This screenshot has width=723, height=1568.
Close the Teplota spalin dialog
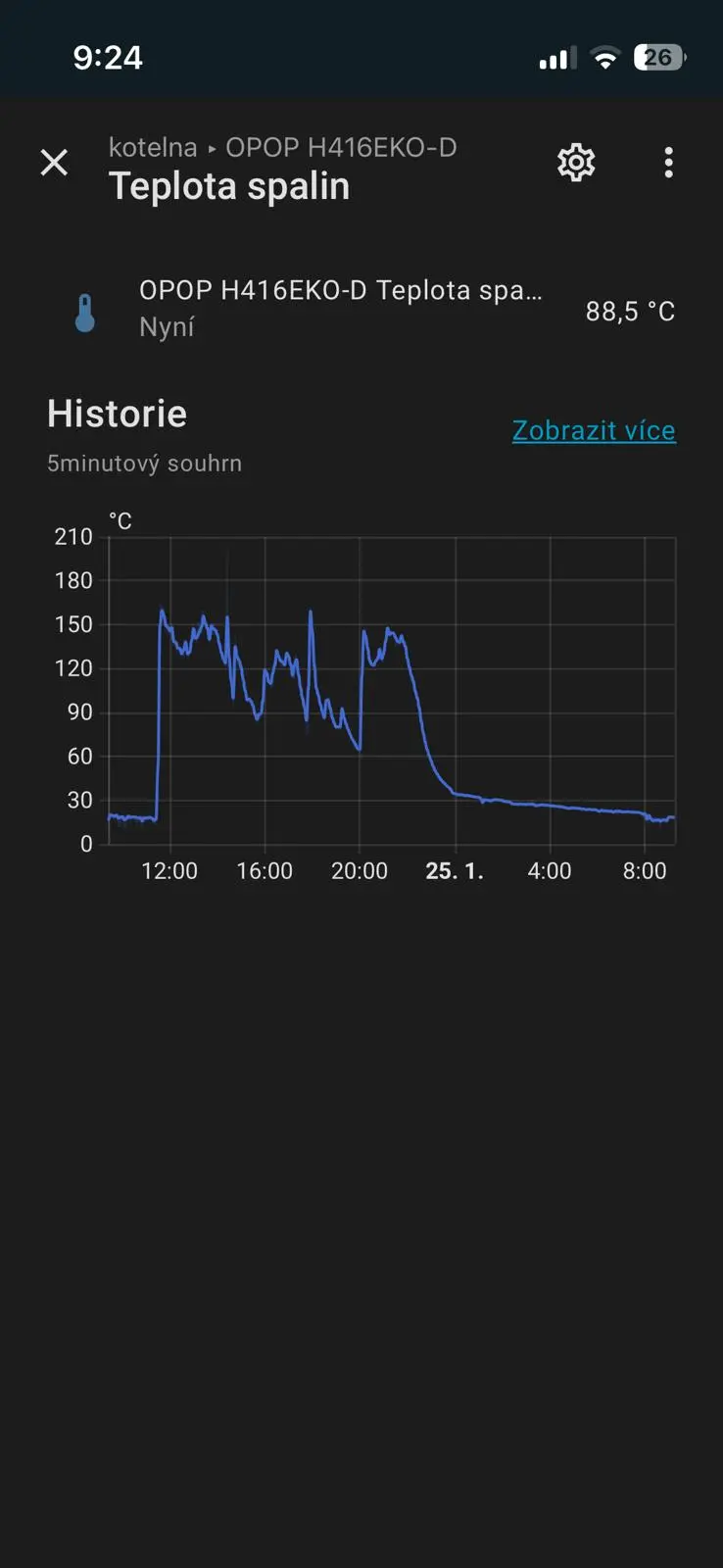click(x=54, y=163)
